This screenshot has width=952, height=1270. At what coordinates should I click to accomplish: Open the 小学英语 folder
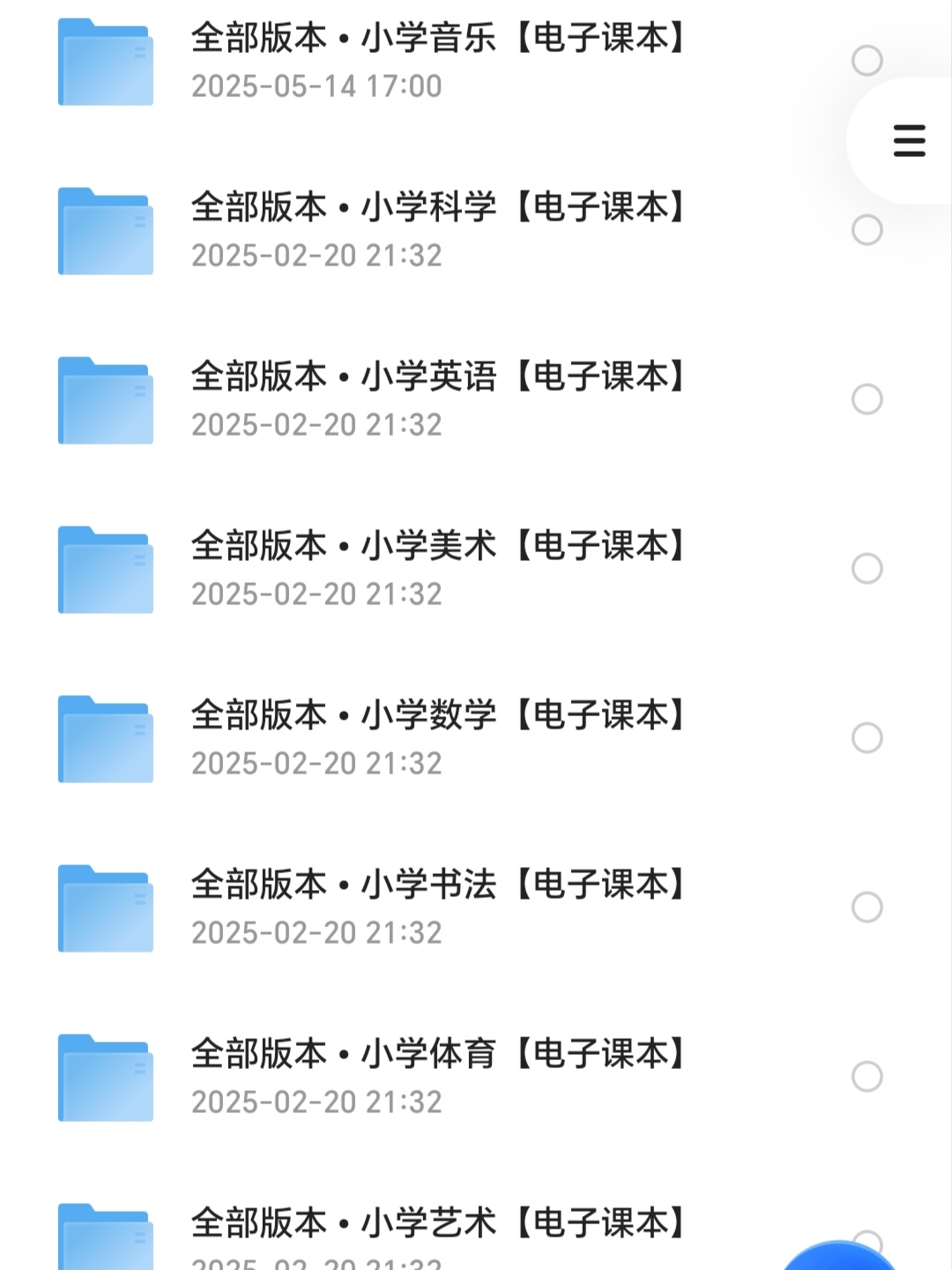pos(436,378)
